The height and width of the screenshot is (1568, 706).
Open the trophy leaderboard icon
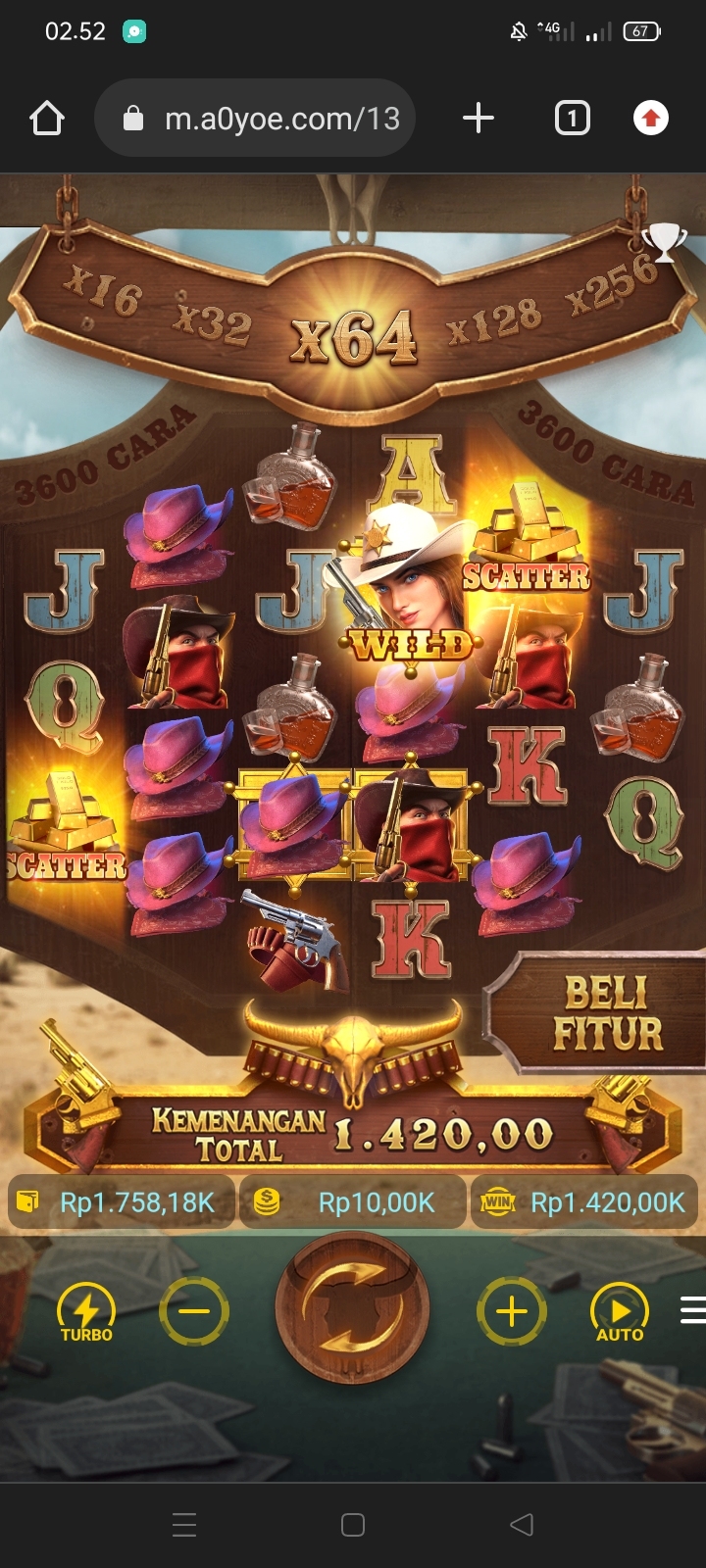pos(665,241)
